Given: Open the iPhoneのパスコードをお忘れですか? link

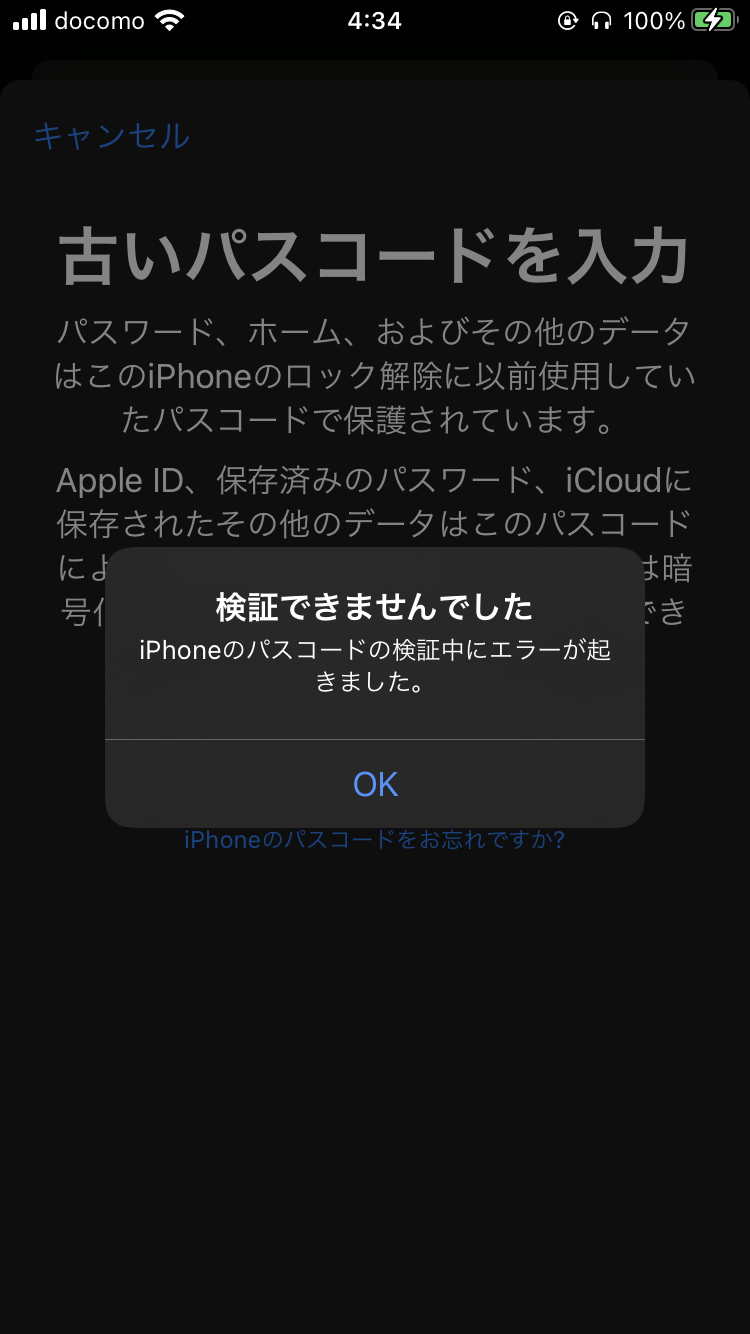Looking at the screenshot, I should tap(375, 840).
